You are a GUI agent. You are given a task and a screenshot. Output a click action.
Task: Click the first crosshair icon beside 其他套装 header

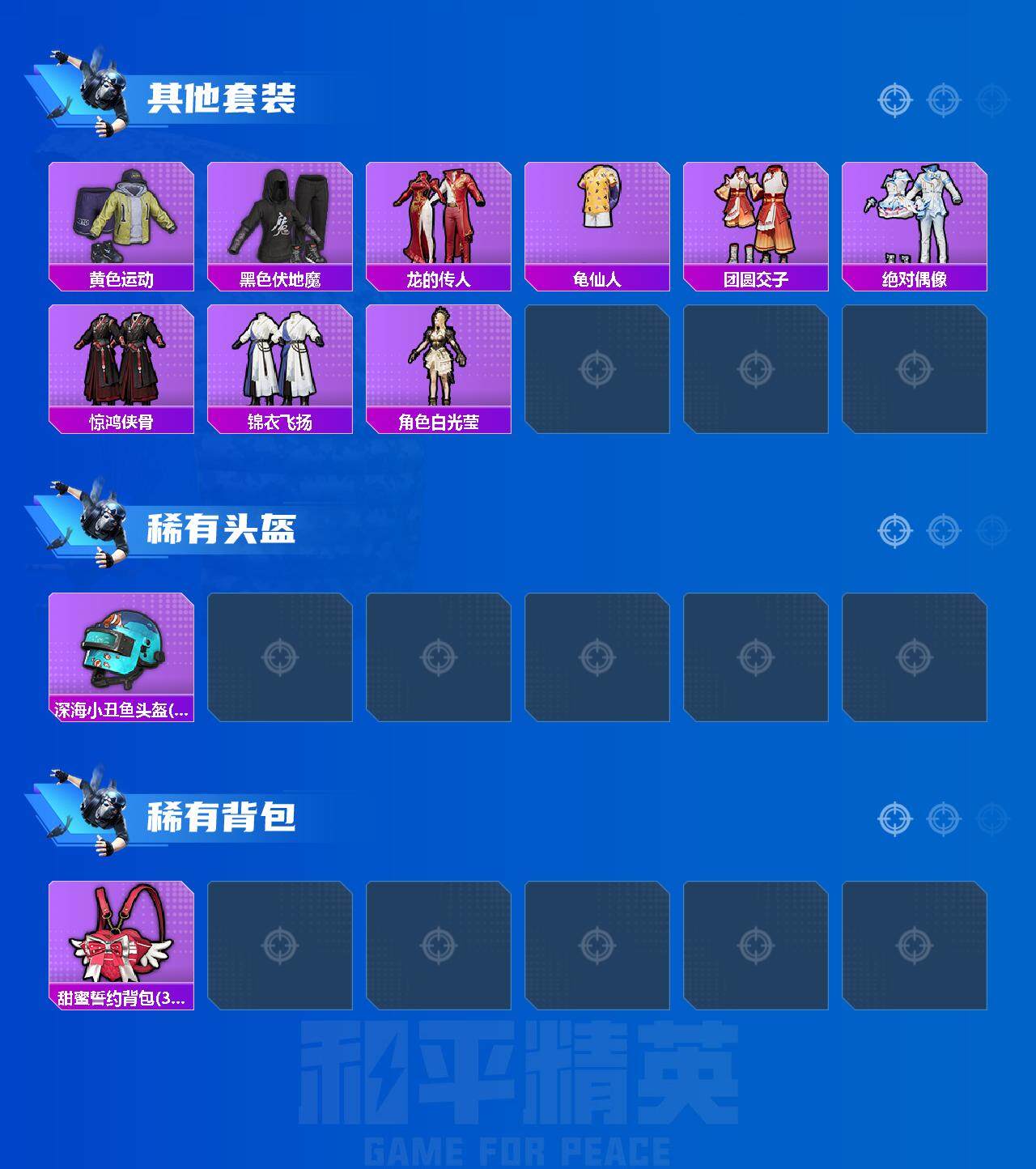[x=894, y=100]
